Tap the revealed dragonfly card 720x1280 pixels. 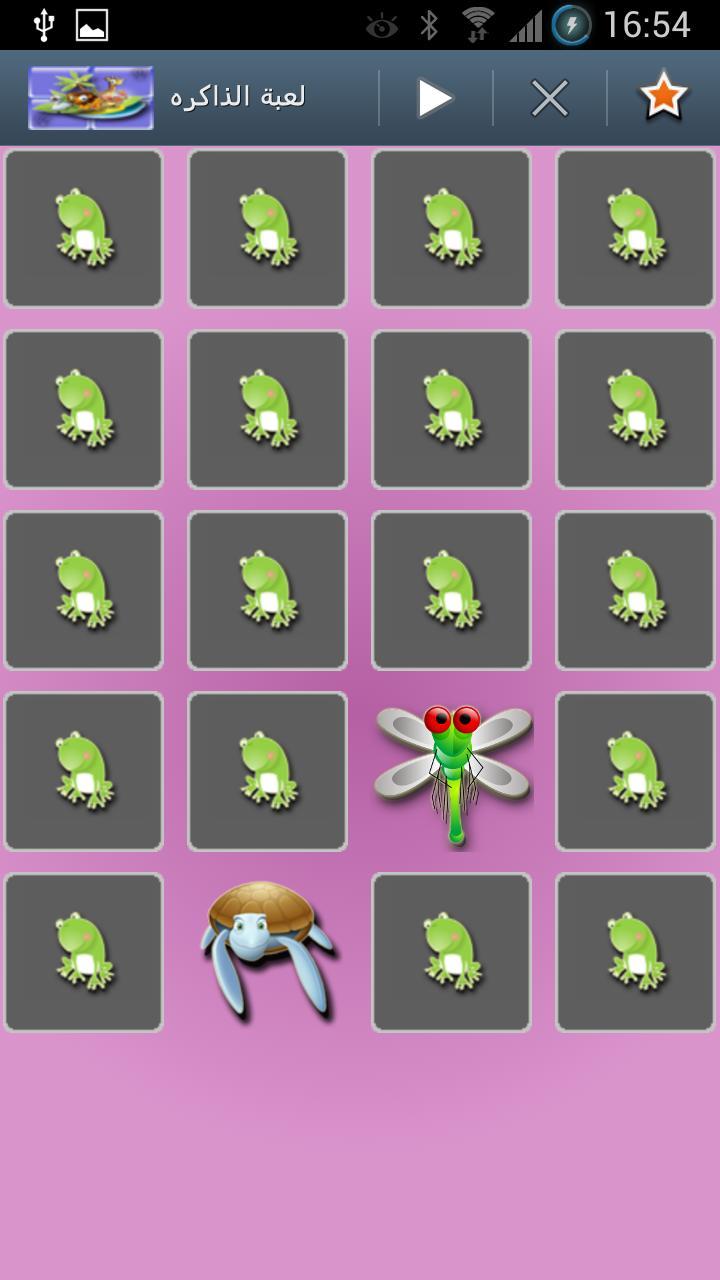pos(452,771)
